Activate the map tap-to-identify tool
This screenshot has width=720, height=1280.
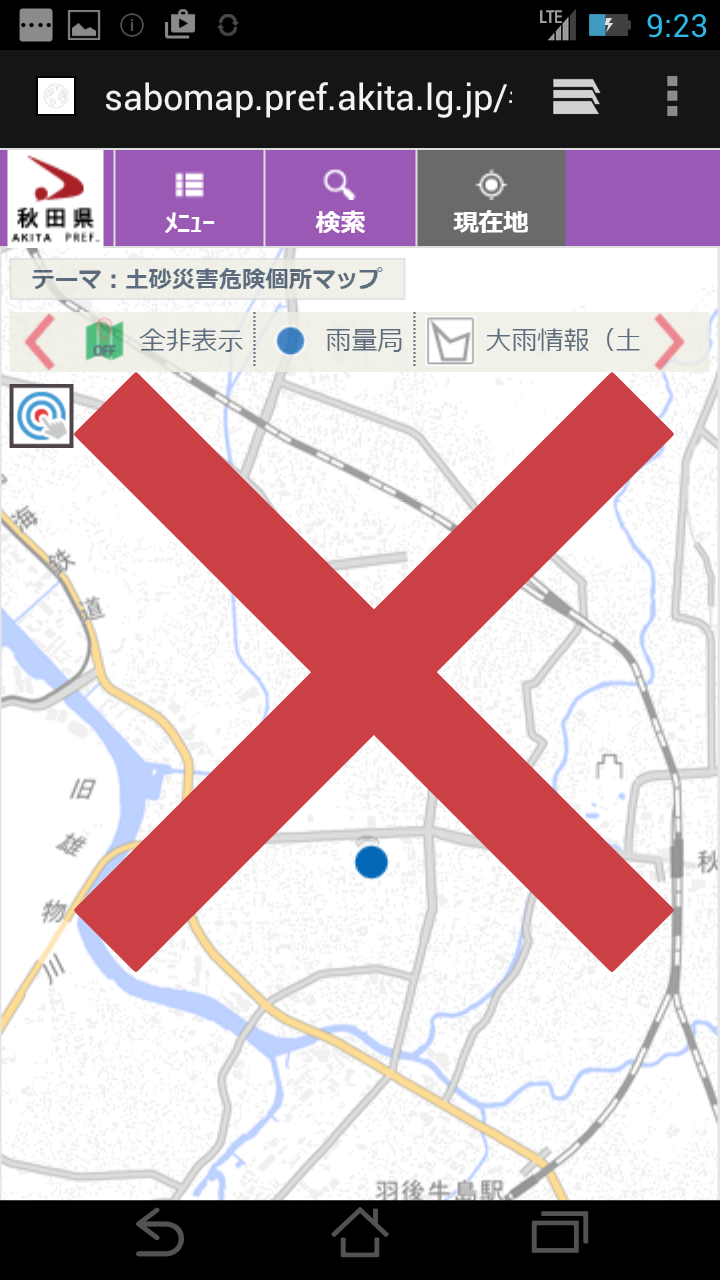(x=42, y=416)
